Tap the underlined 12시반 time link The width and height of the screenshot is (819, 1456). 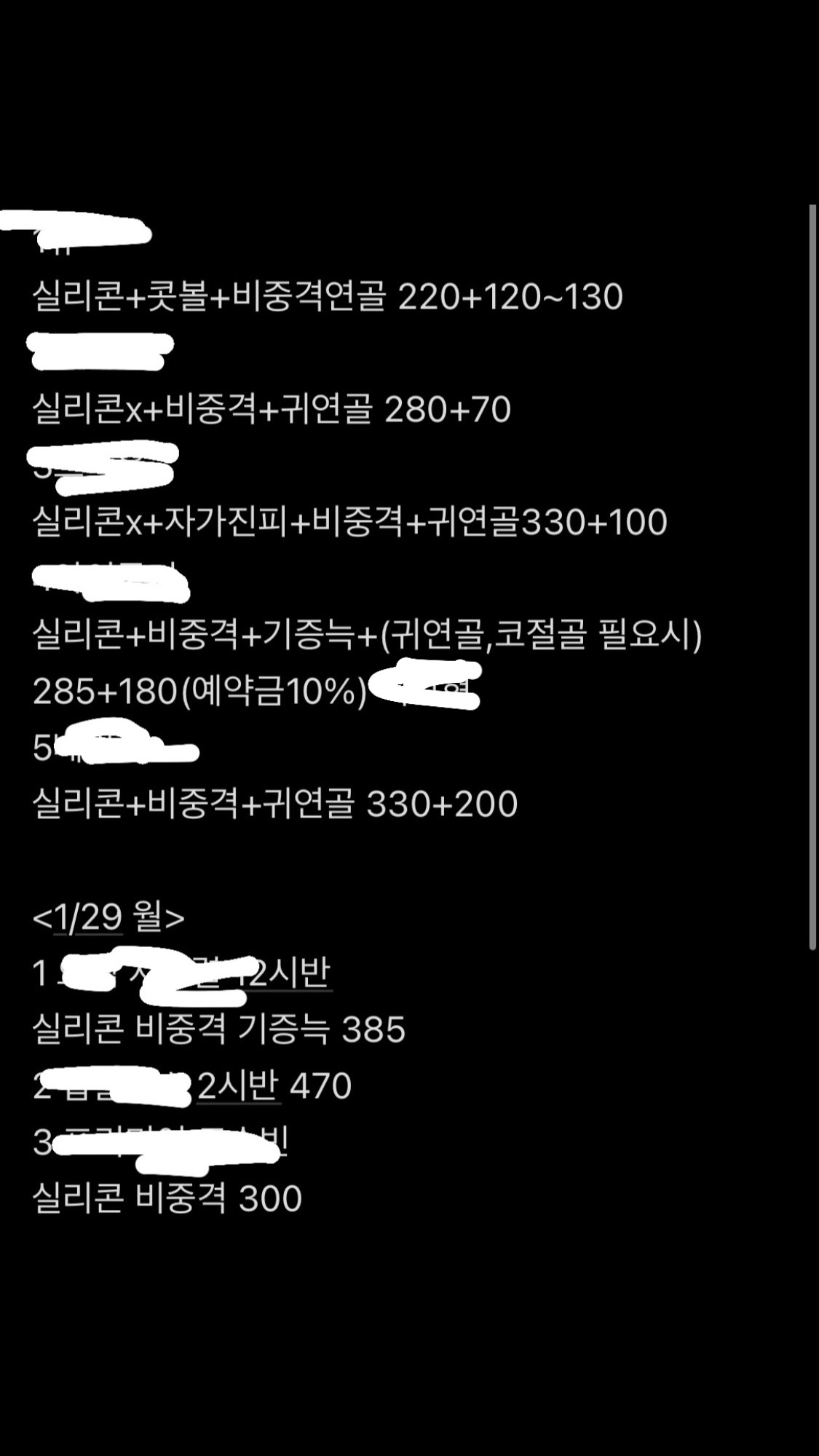[289, 973]
